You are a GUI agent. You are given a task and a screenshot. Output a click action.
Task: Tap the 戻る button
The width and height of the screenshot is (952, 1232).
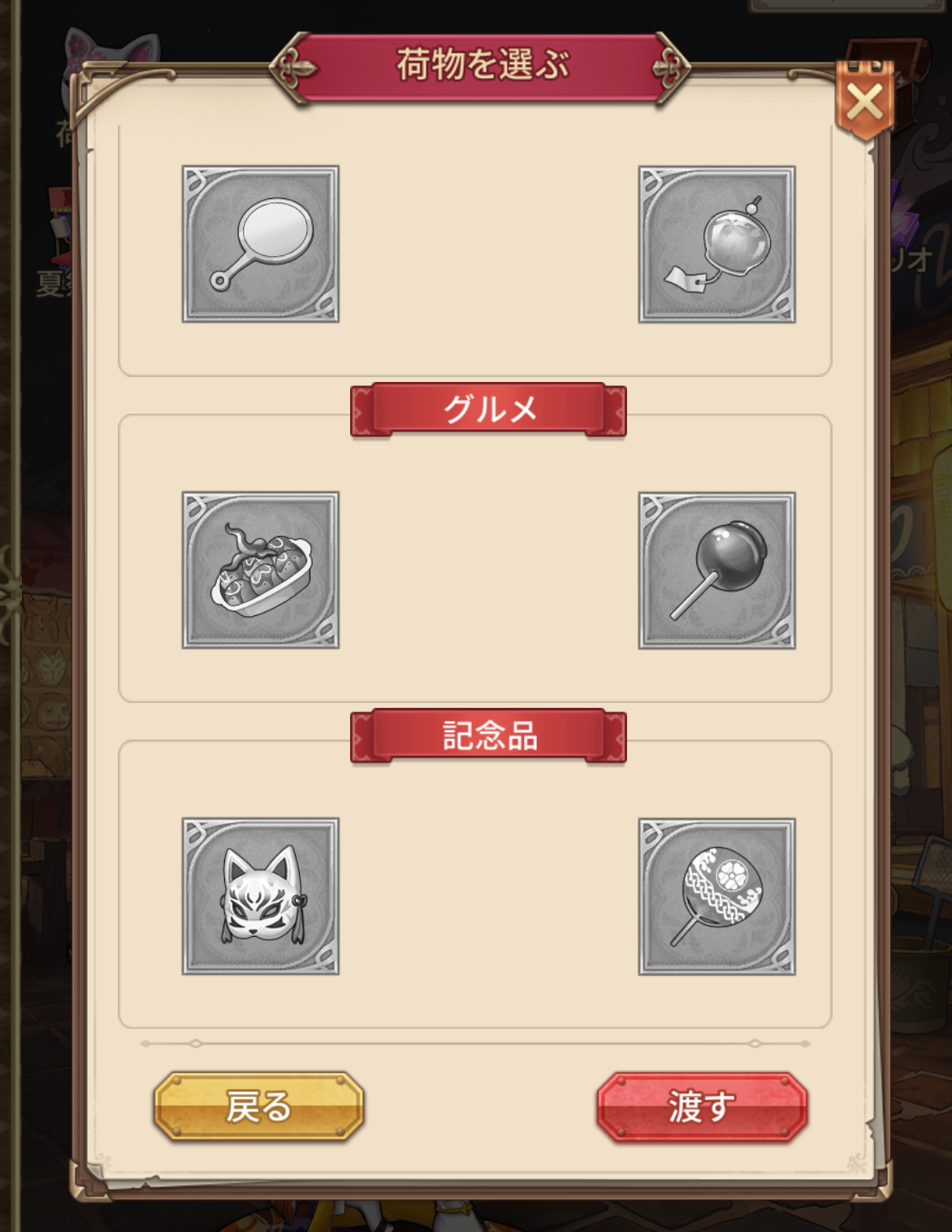(x=258, y=1106)
